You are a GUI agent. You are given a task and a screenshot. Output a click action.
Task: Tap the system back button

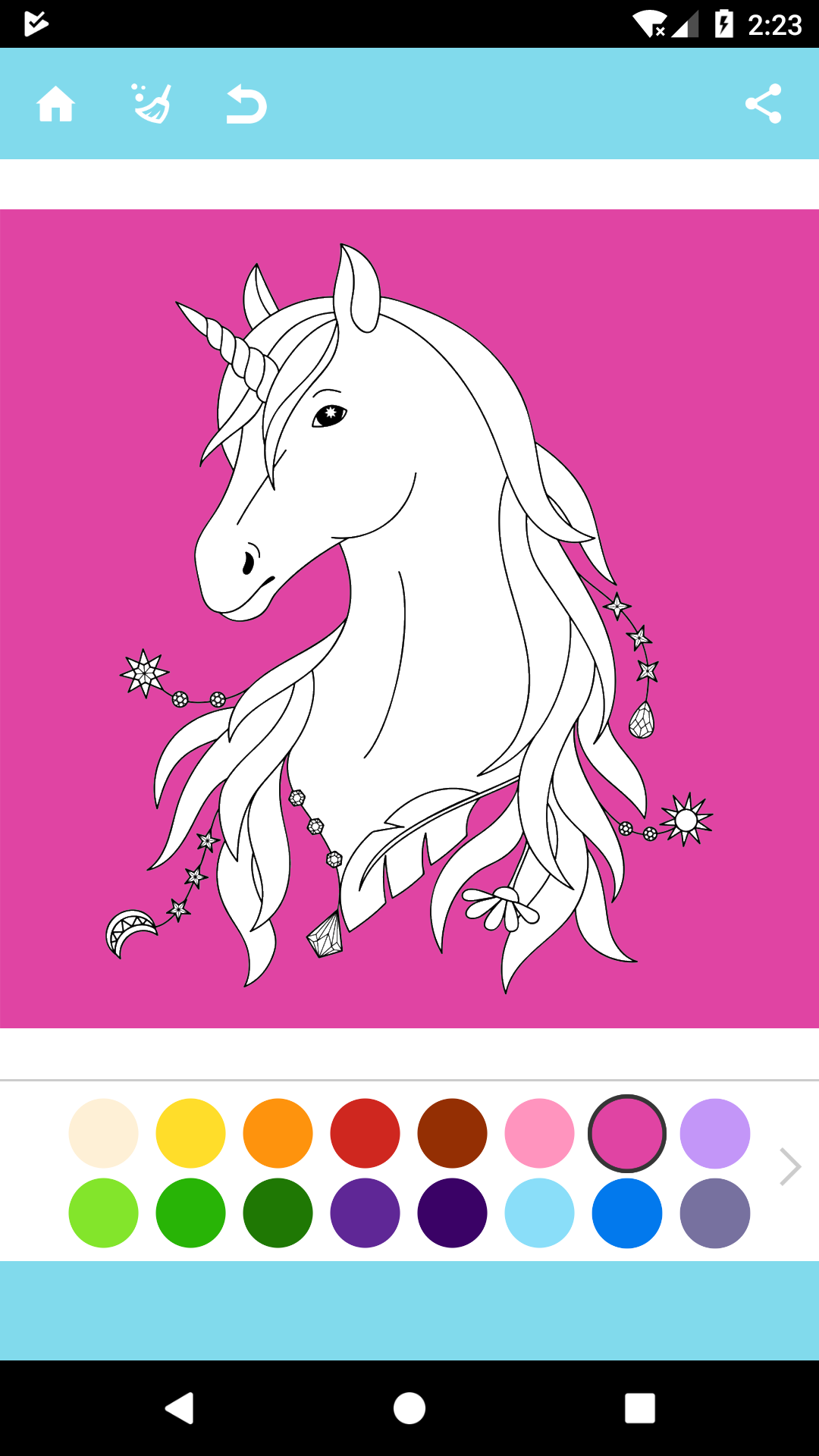[x=180, y=1408]
